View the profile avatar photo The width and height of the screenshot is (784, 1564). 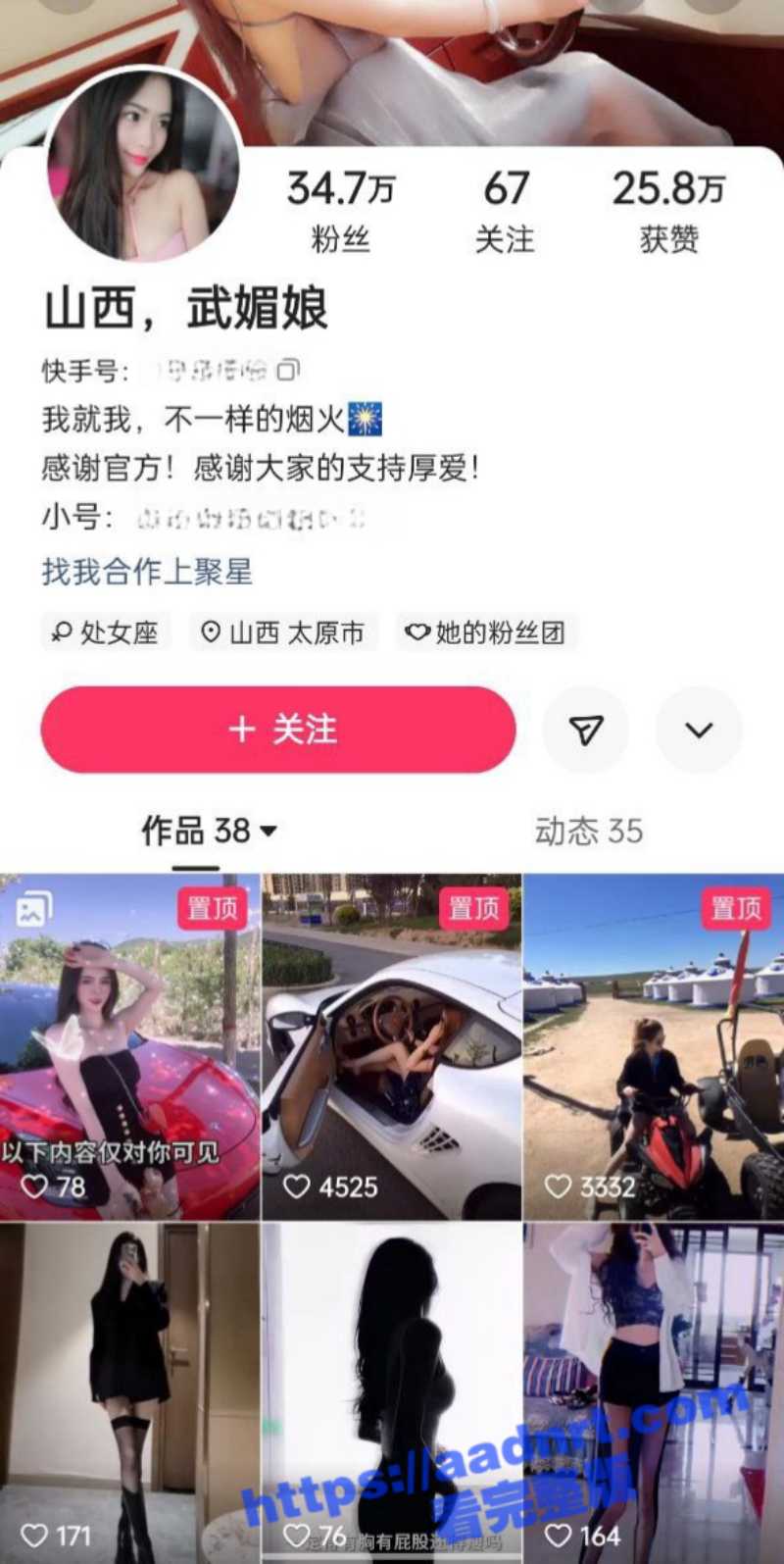point(143,165)
